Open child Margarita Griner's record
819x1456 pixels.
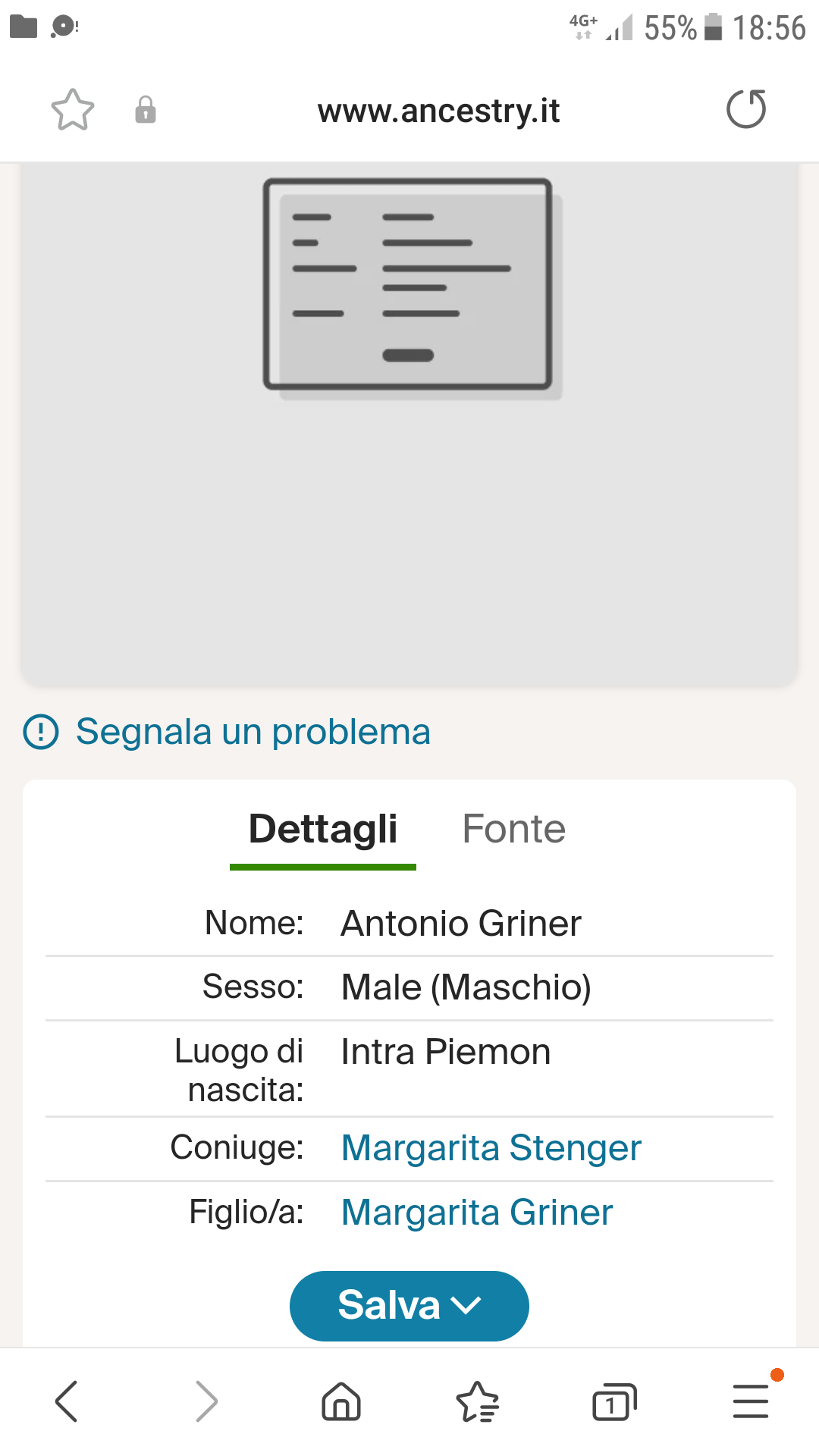pyautogui.click(x=477, y=1212)
